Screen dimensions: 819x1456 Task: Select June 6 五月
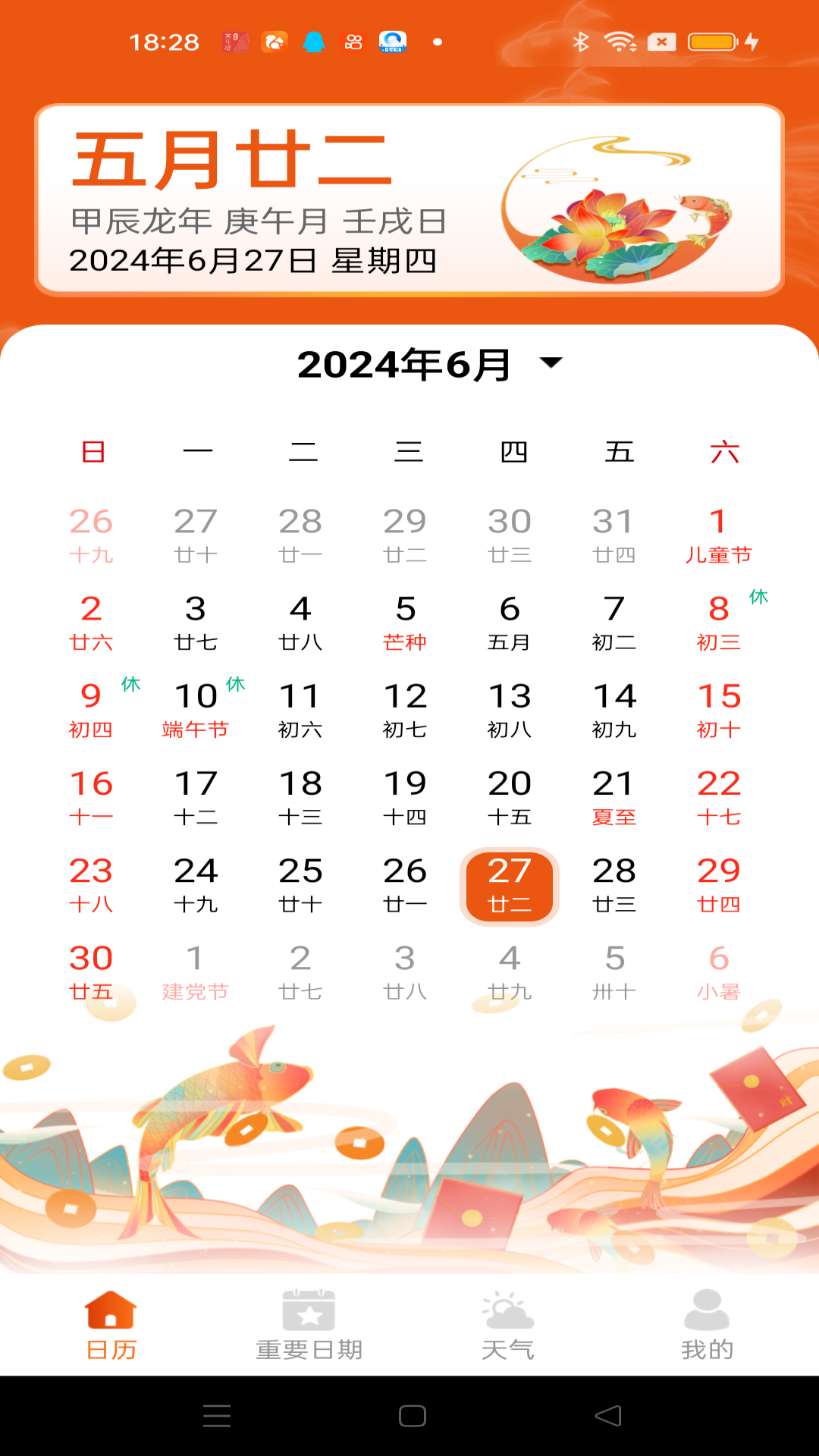coord(510,623)
